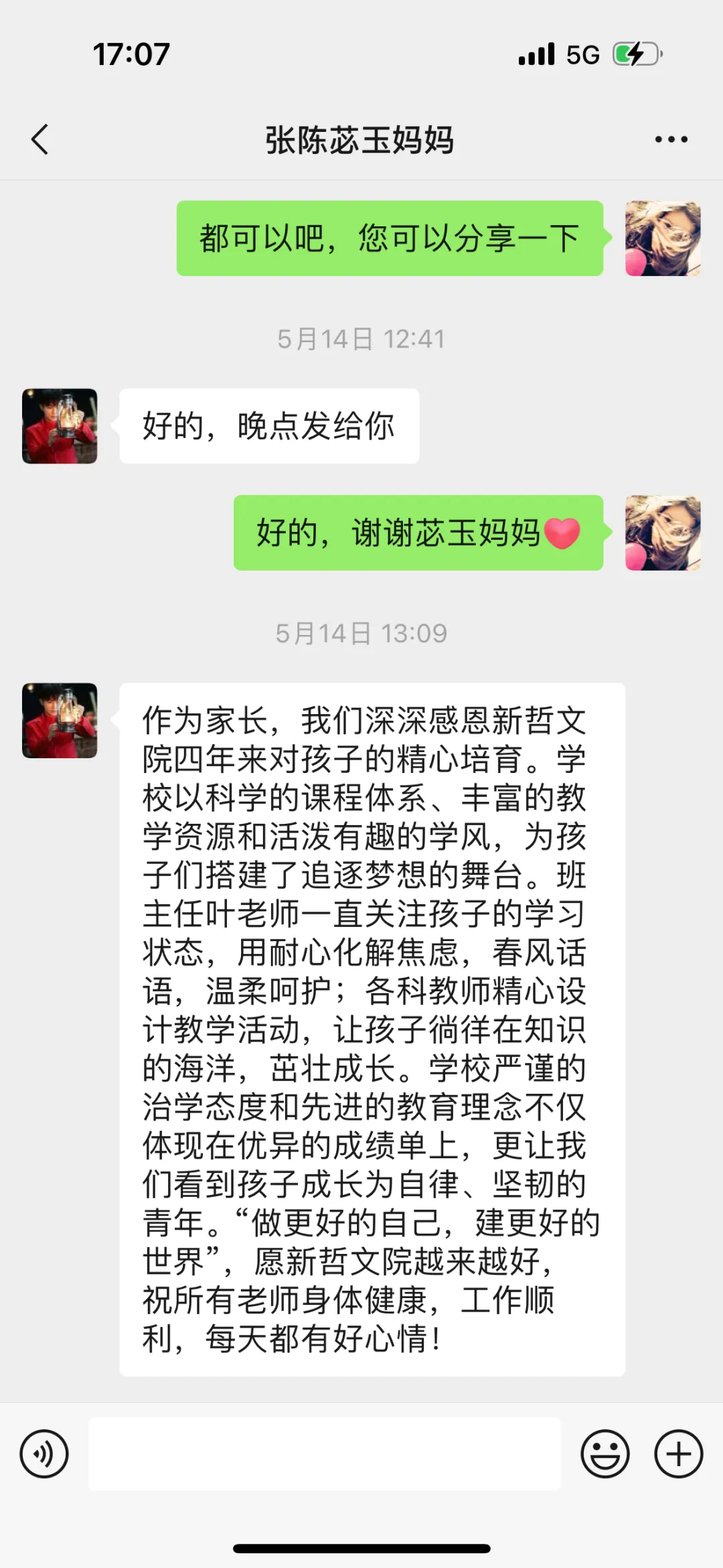
Task: Open the chat info three-dot menu
Action: tap(671, 139)
